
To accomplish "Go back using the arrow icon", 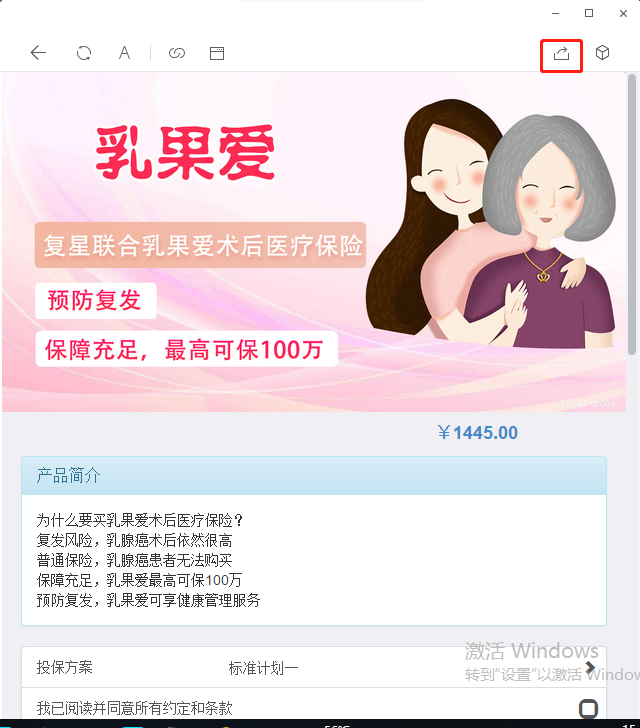I will coord(38,53).
